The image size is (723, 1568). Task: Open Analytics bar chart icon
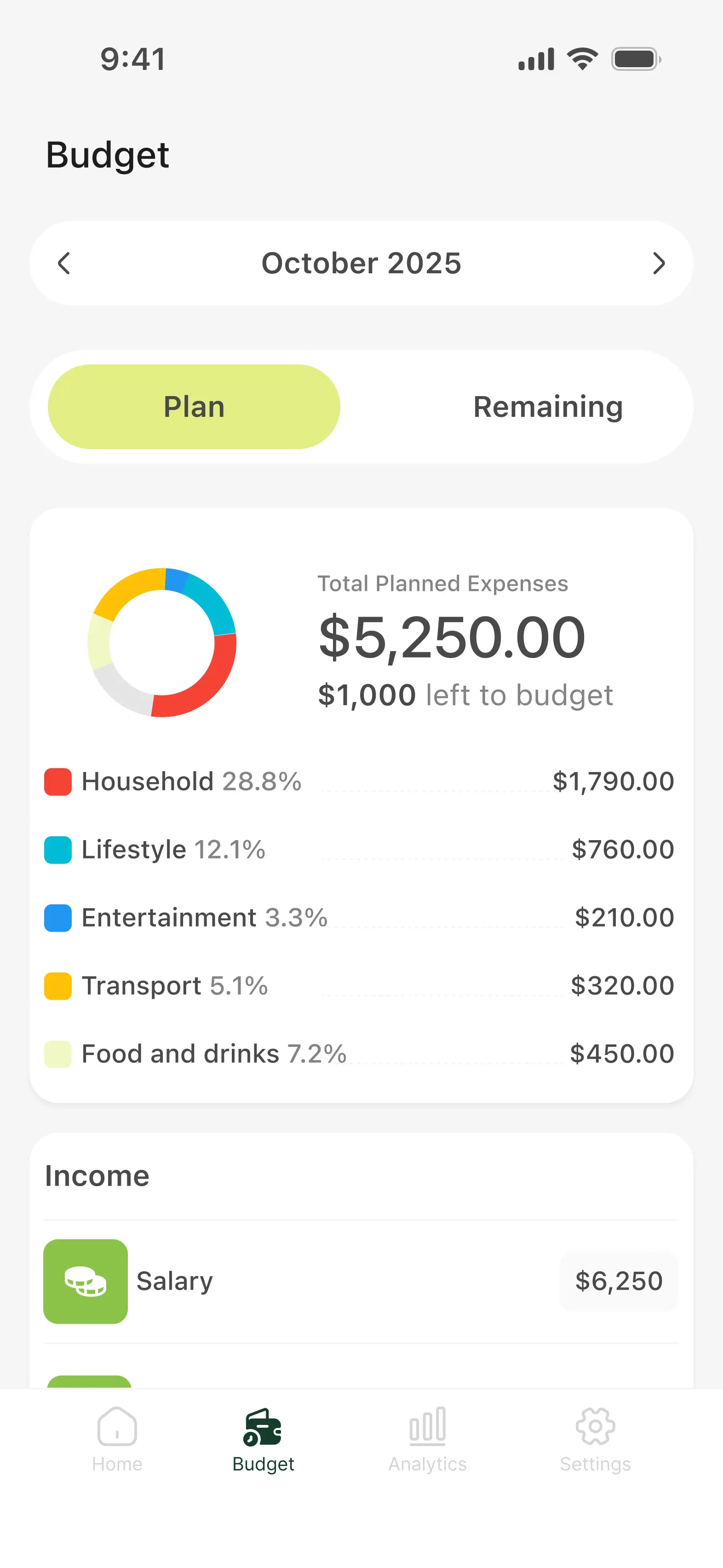[427, 1427]
